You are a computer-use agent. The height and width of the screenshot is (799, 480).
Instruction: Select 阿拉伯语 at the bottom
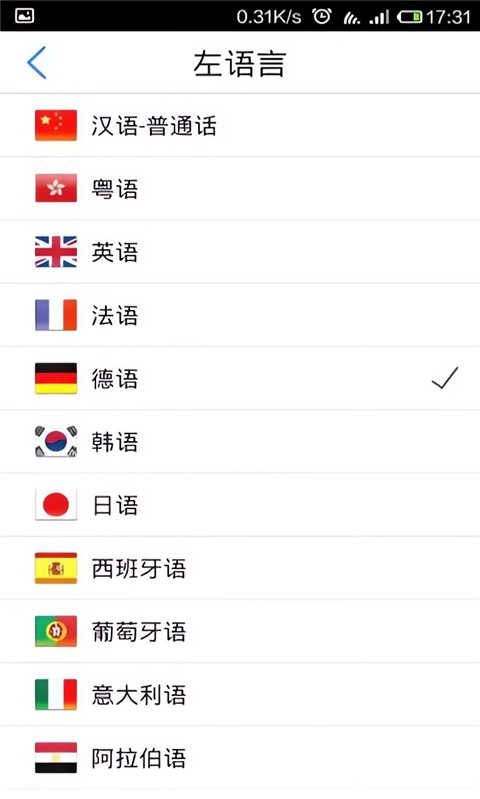[x=240, y=757]
